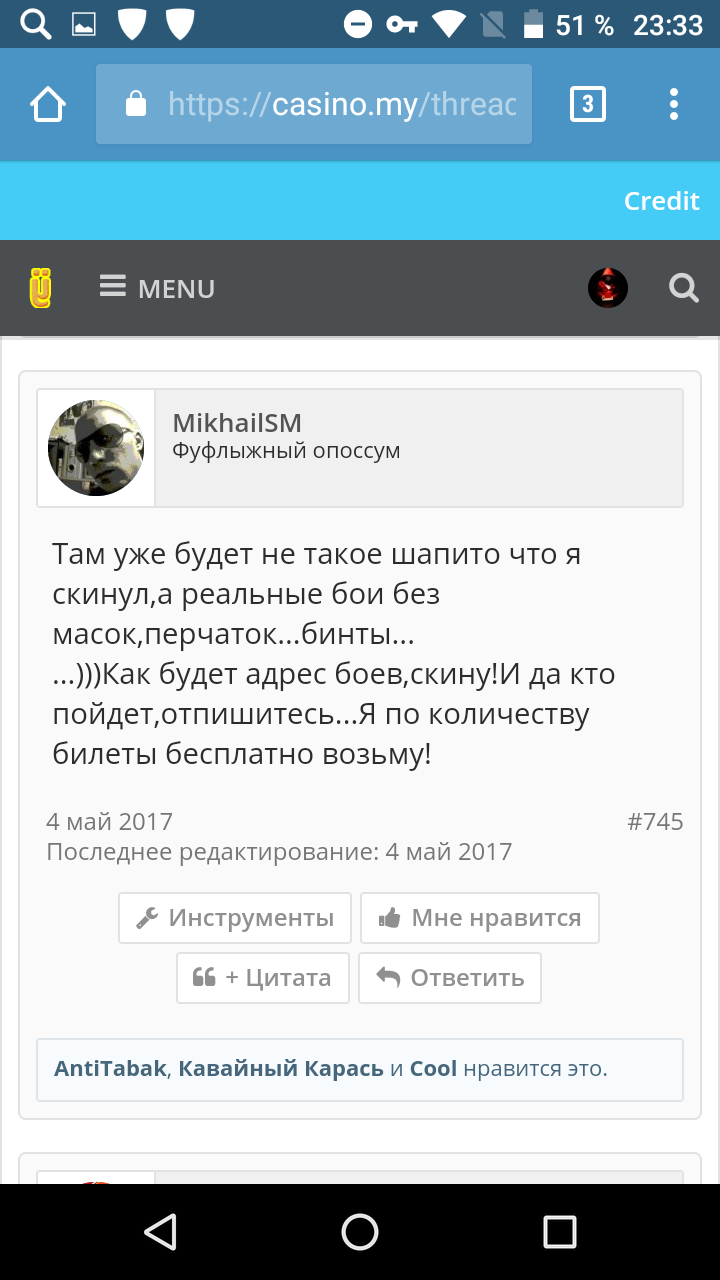Tap the casino.my address bar

point(314,104)
